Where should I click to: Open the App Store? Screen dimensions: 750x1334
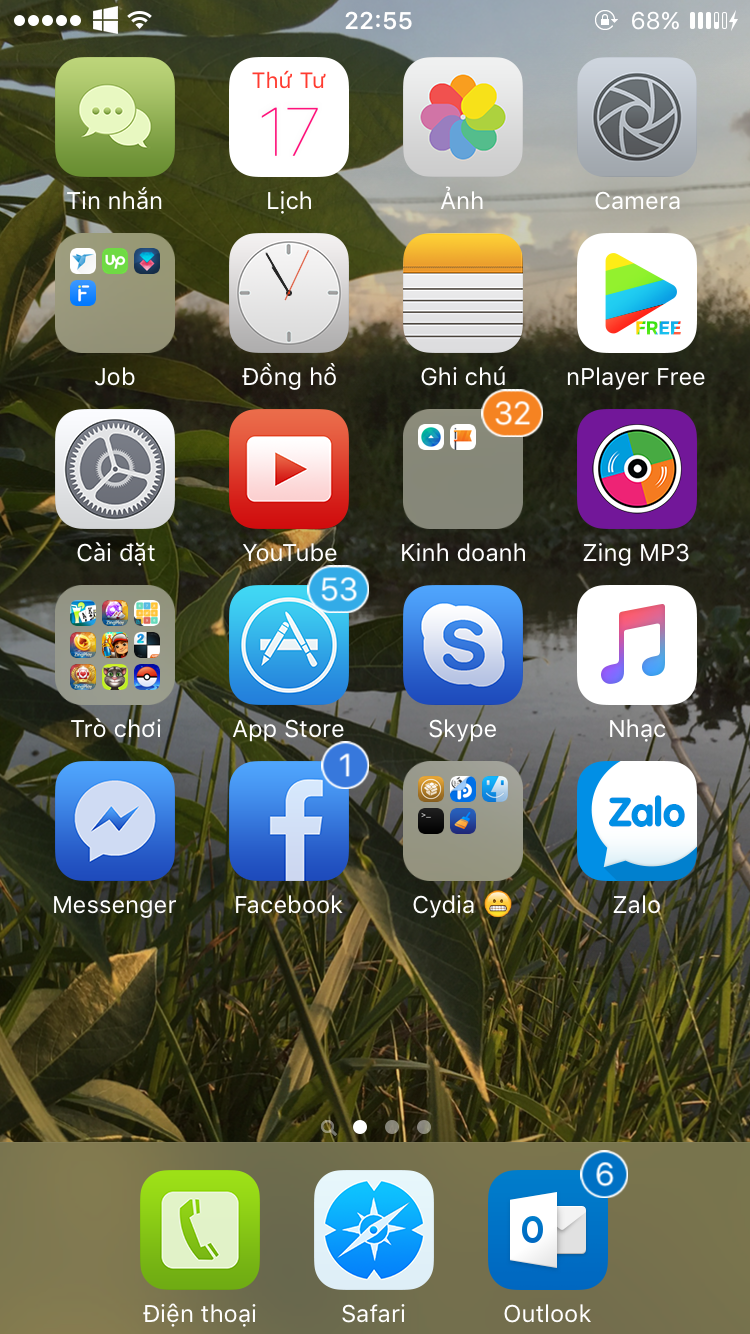(x=289, y=645)
